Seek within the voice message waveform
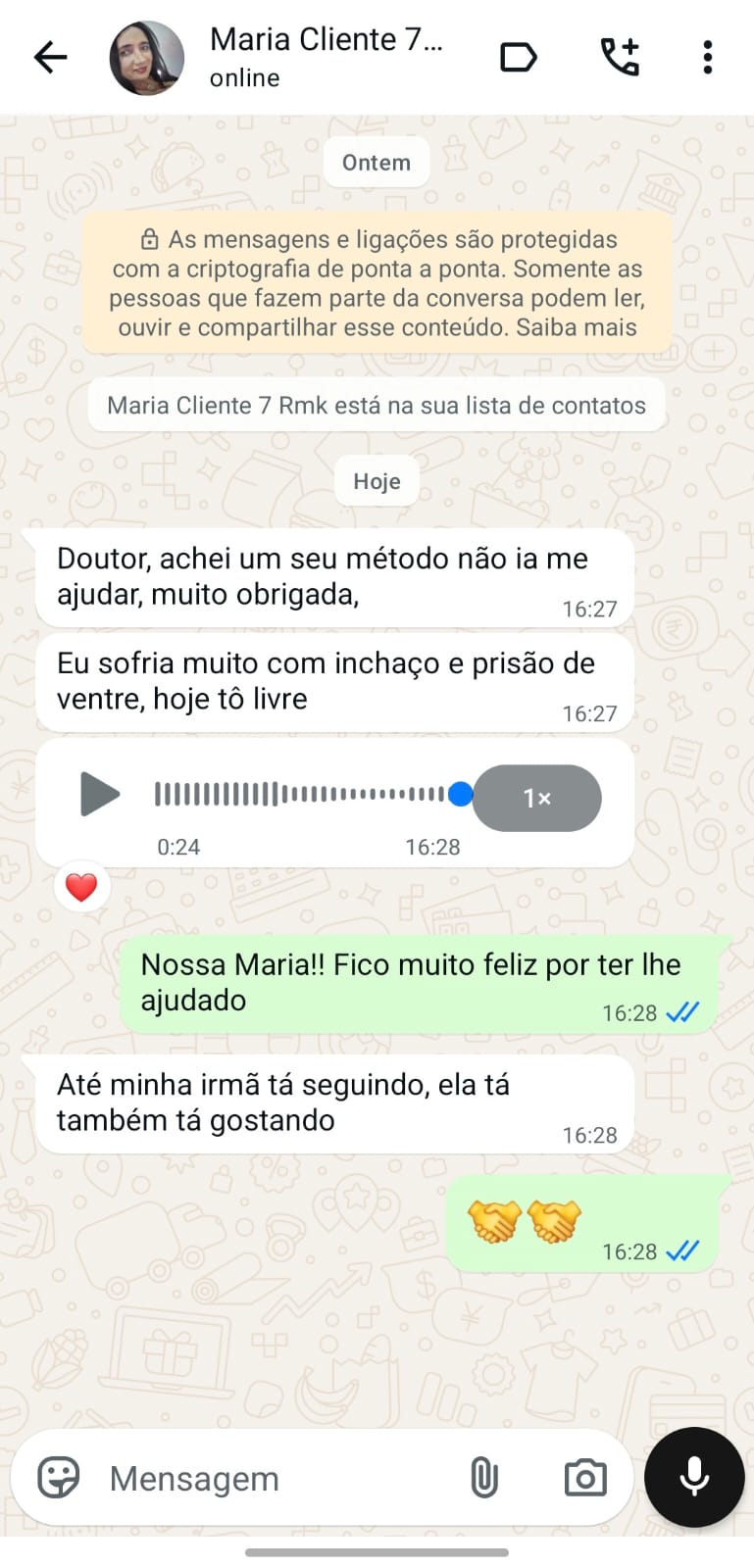 click(x=304, y=794)
